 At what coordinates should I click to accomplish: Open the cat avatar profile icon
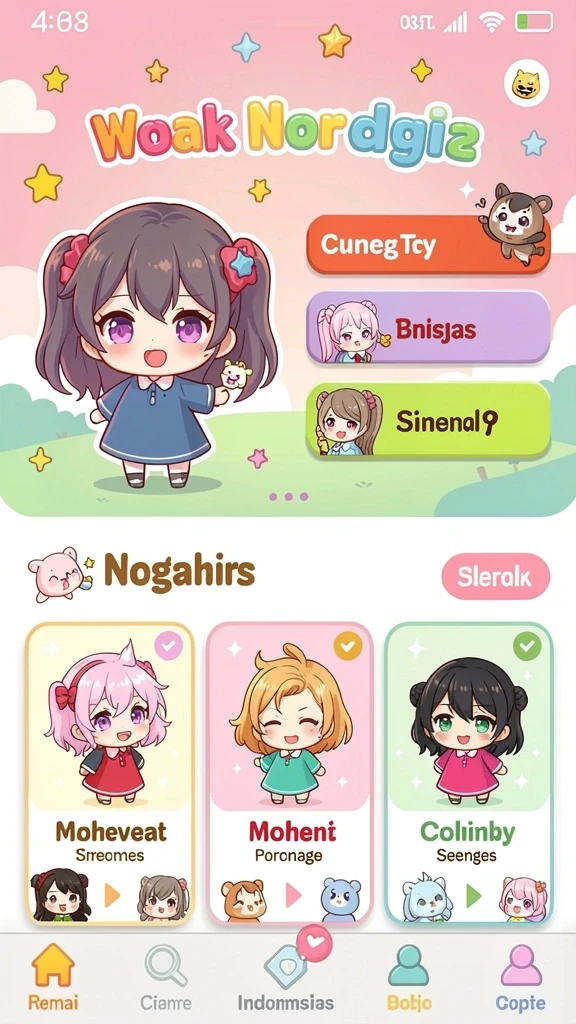coord(526,84)
